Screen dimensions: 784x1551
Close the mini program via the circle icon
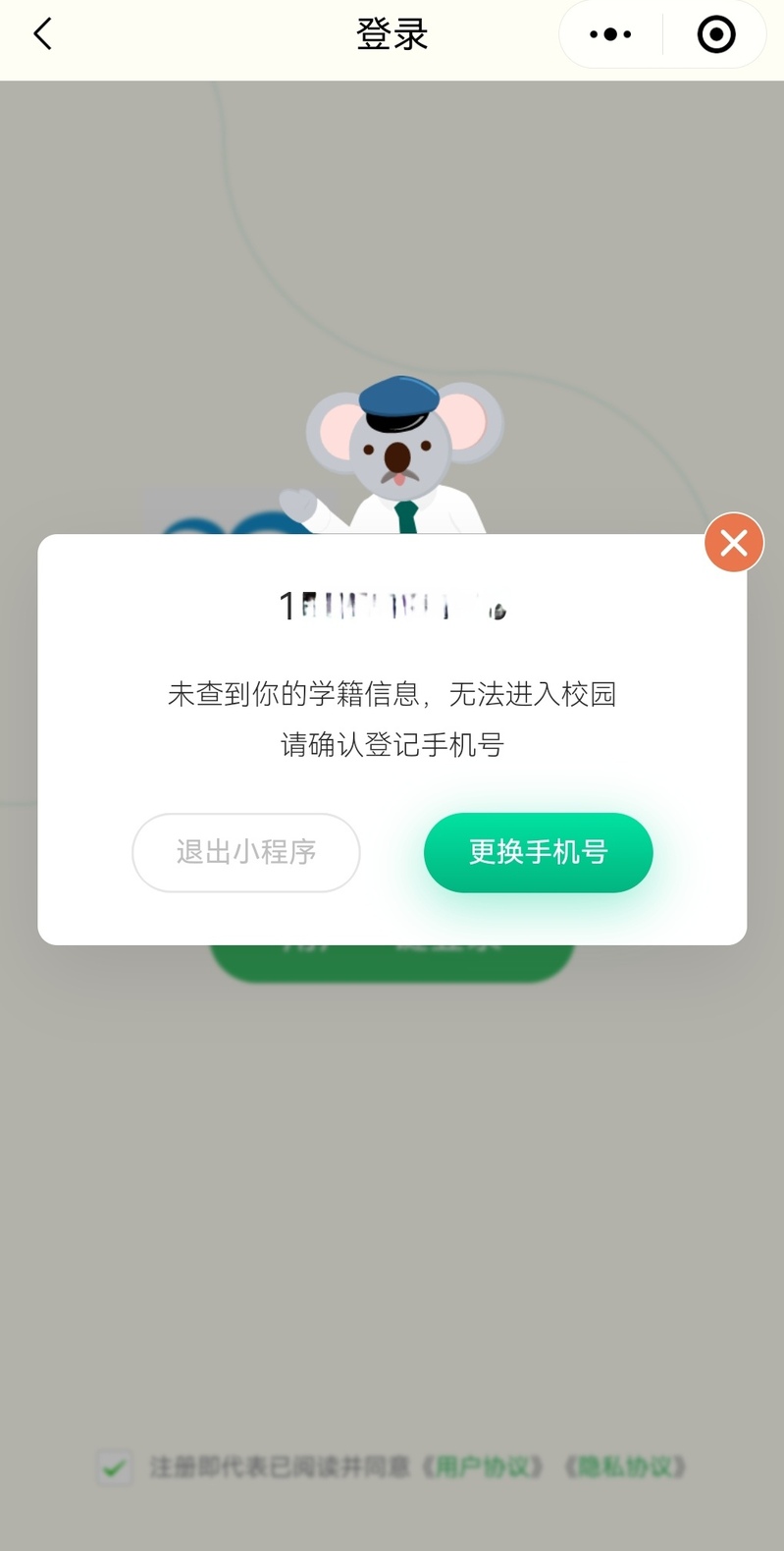716,34
